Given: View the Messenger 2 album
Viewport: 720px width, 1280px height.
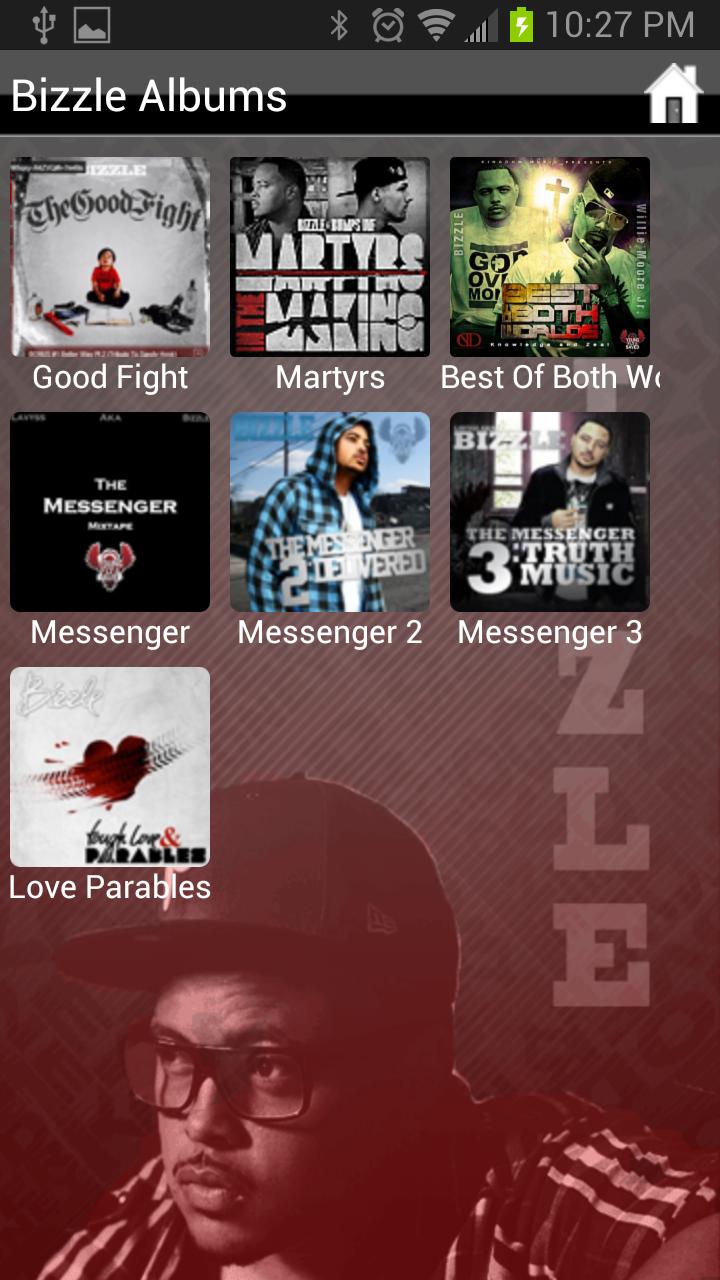Looking at the screenshot, I should pyautogui.click(x=330, y=512).
